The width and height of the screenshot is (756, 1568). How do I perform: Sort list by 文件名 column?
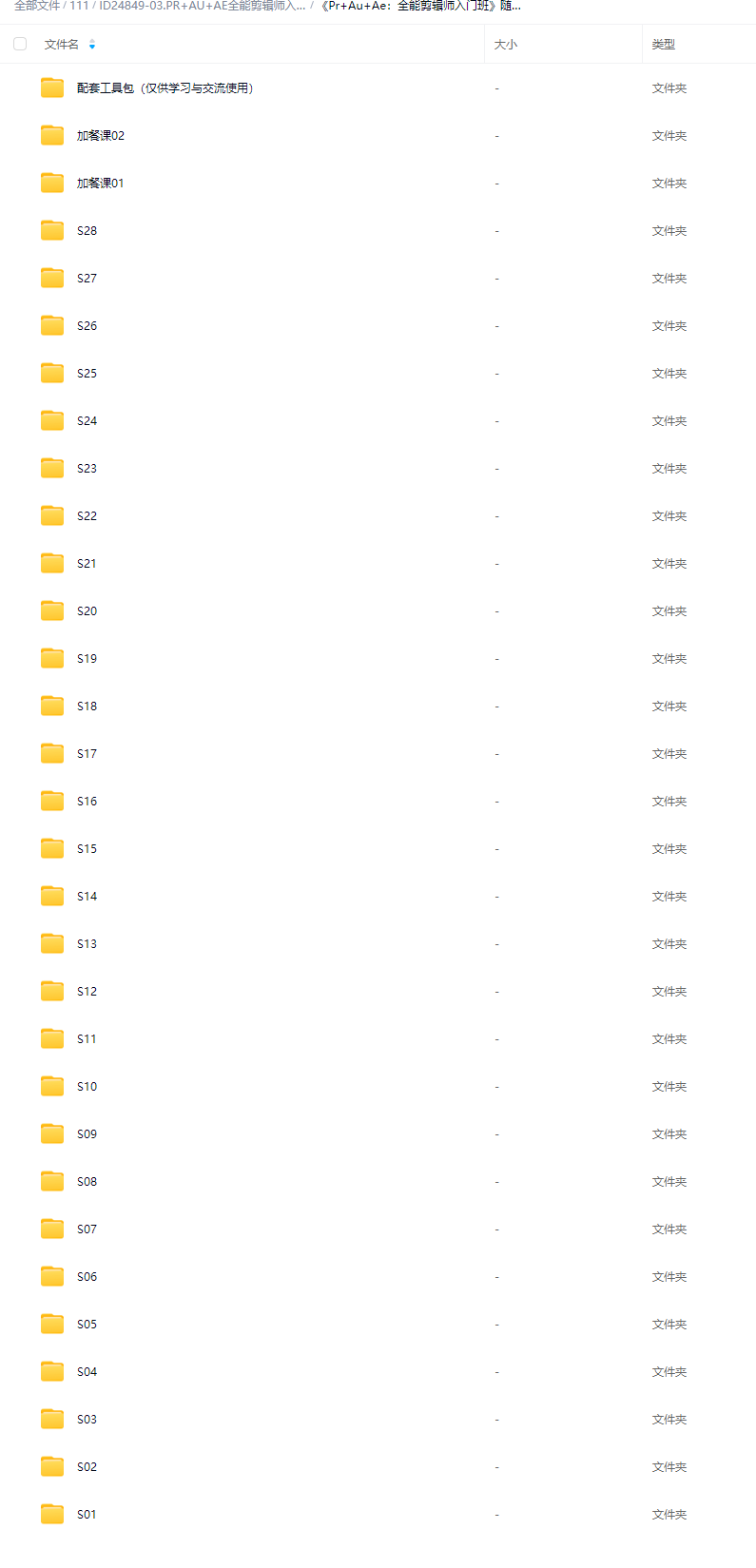pyautogui.click(x=62, y=45)
